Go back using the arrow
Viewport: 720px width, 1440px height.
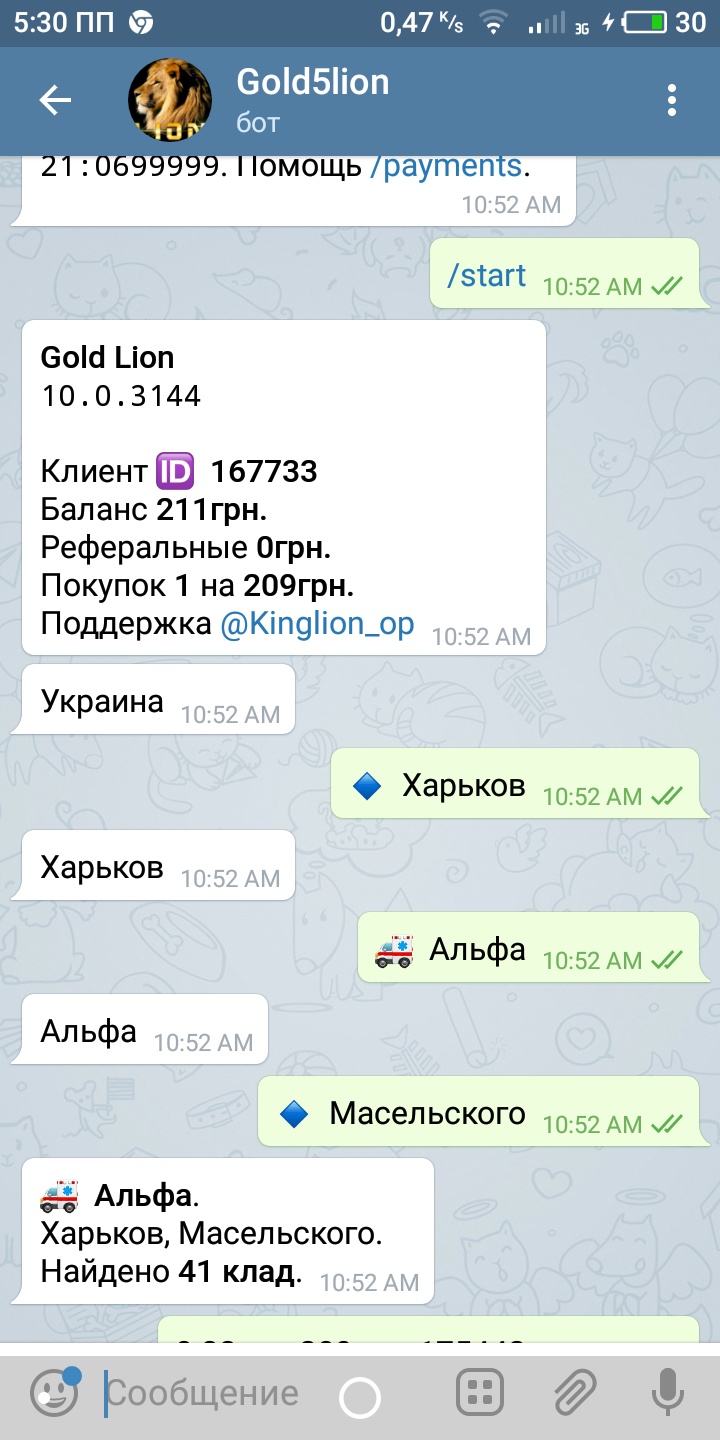55,100
